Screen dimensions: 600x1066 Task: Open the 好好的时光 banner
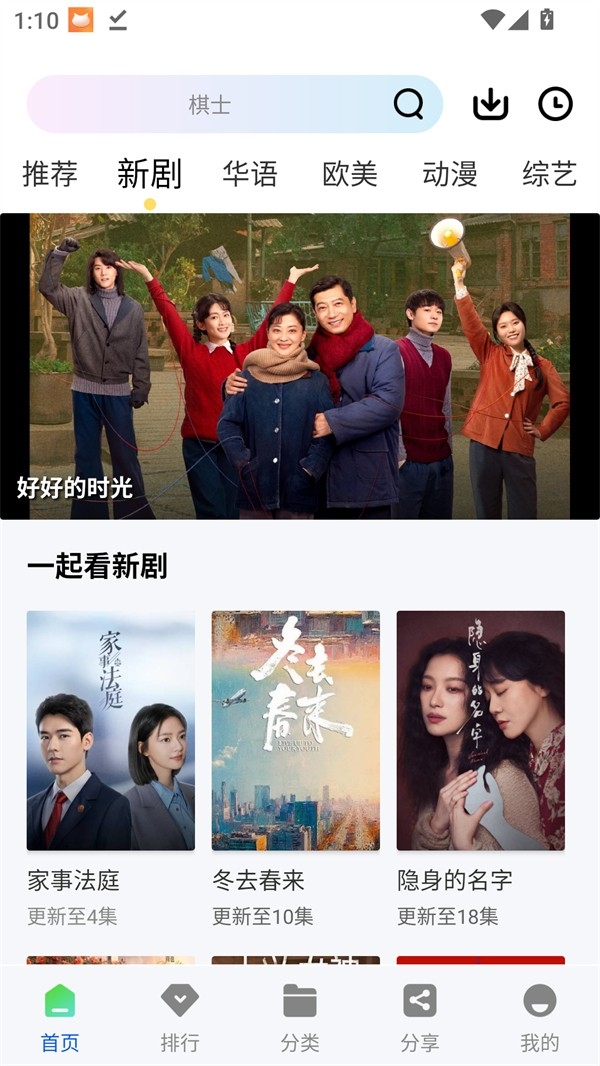coord(300,366)
